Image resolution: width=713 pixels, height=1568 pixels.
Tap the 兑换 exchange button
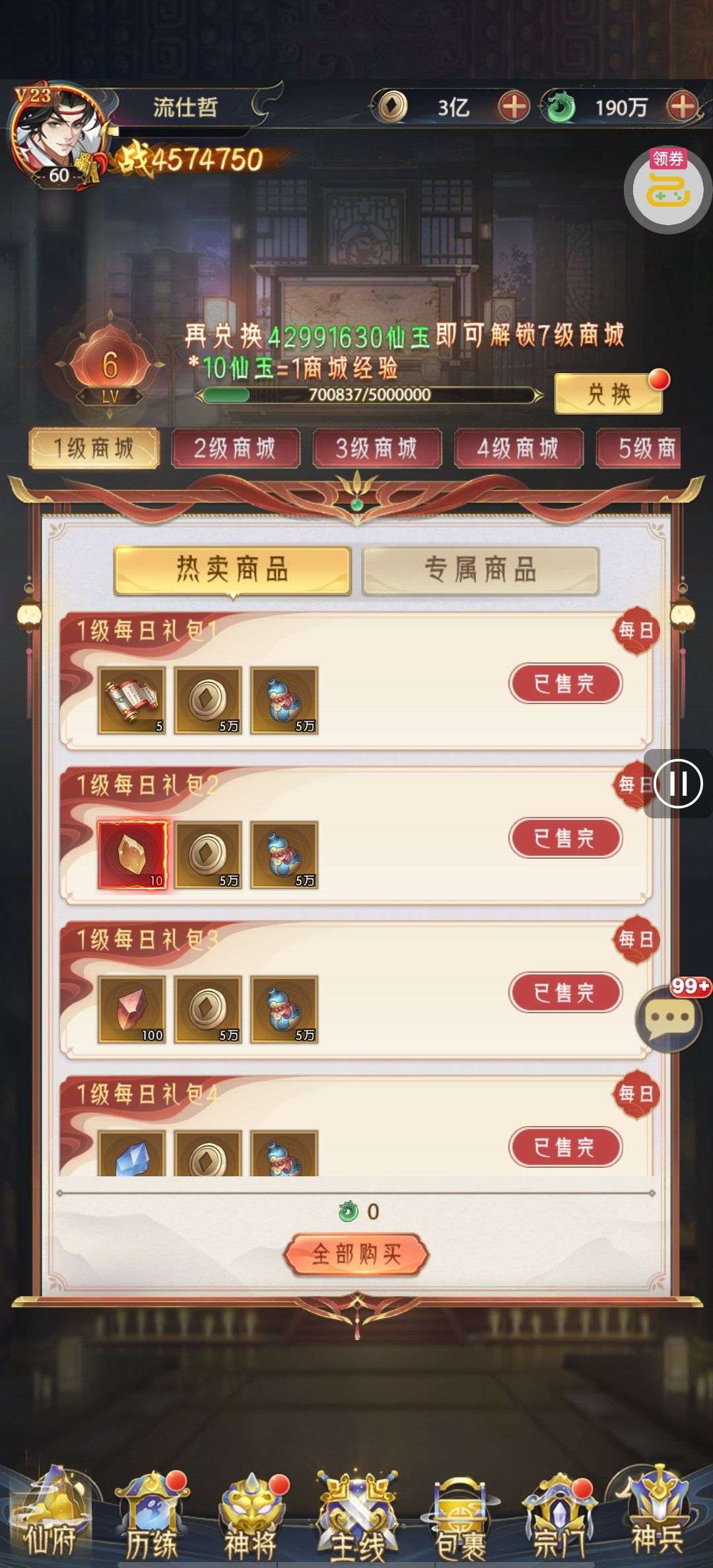(x=609, y=394)
